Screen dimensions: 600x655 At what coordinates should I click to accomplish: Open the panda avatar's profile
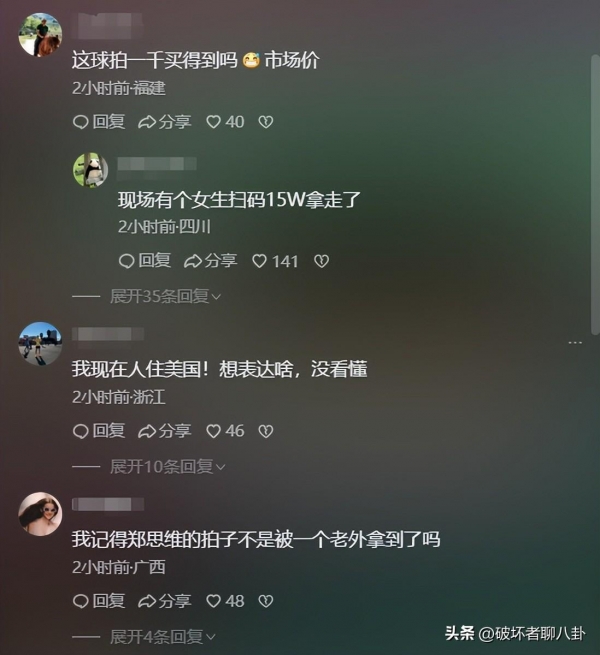(x=90, y=170)
